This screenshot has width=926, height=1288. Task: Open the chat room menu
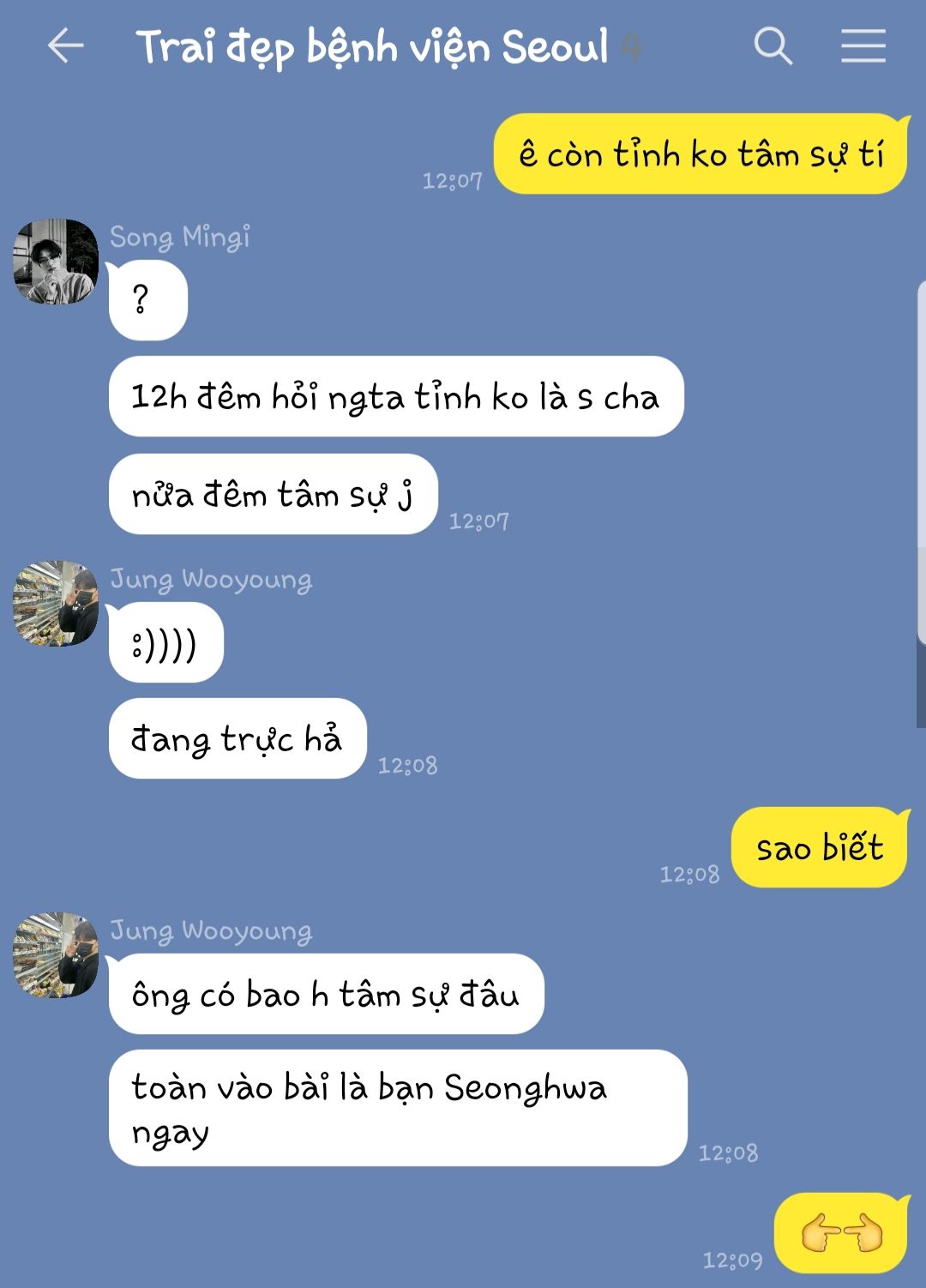(863, 45)
